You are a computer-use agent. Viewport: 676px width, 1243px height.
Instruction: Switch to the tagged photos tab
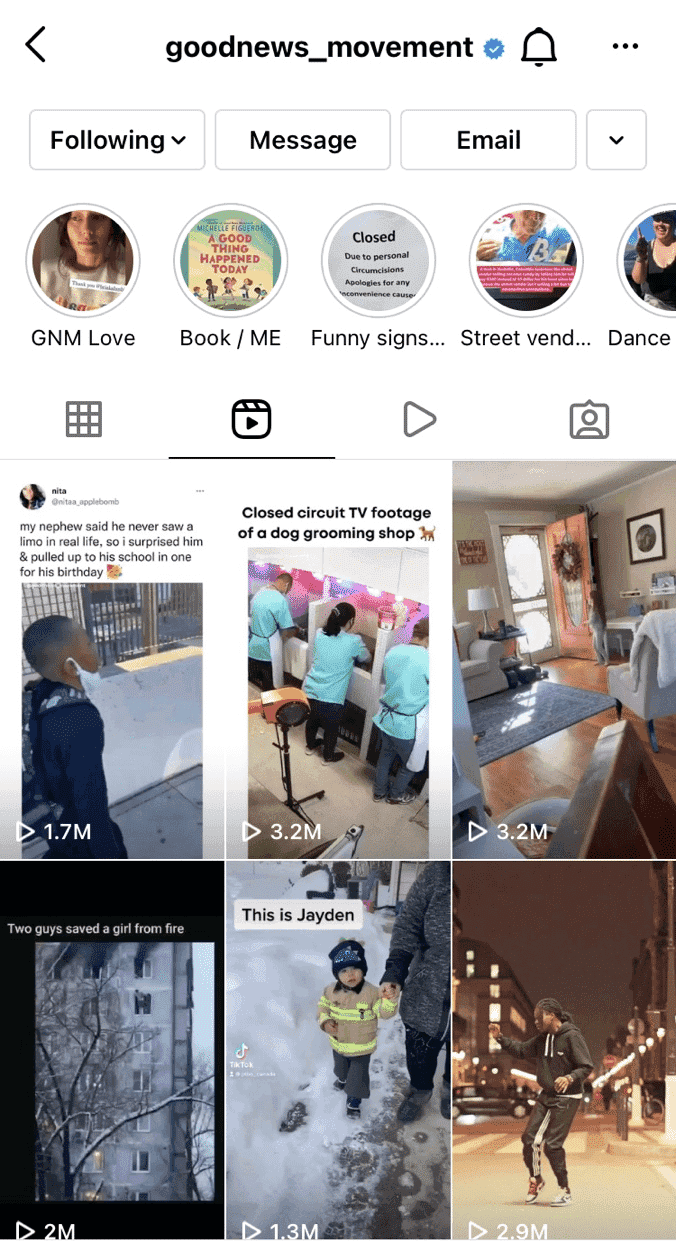coord(589,419)
